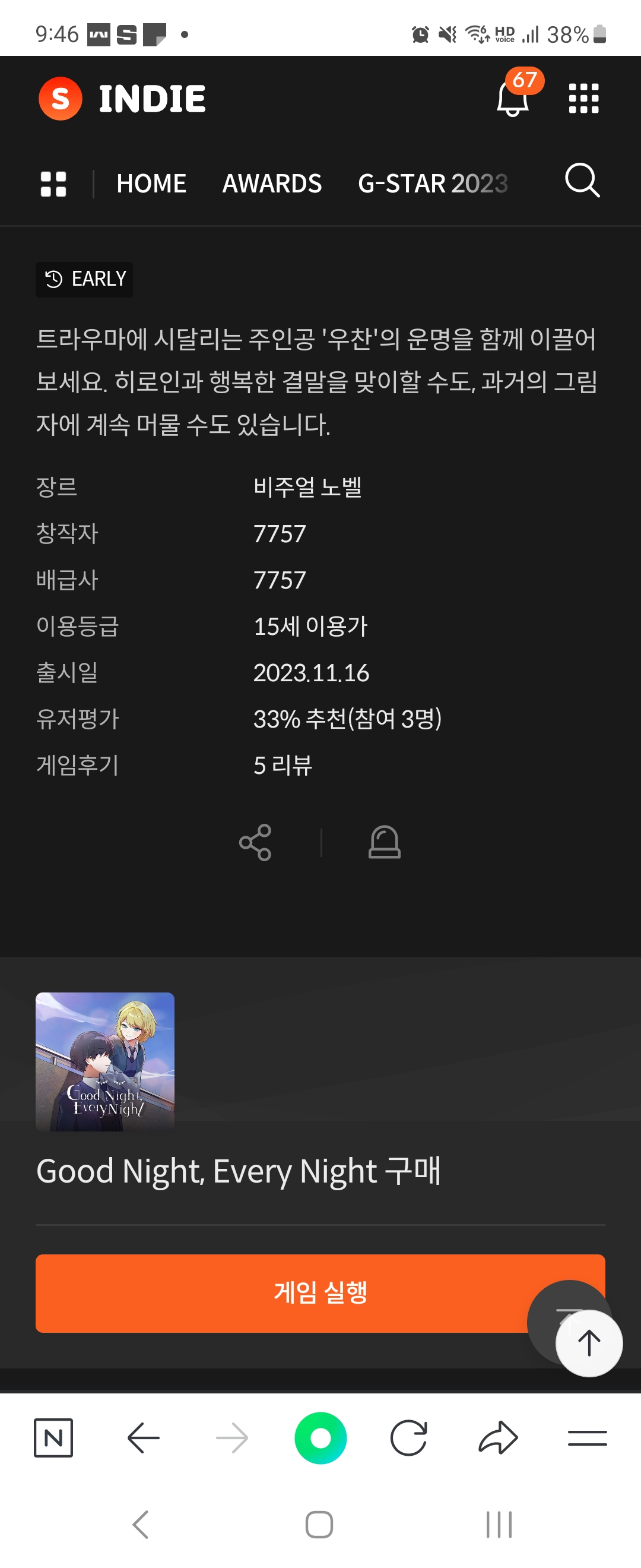Open recent apps from system navigation
The width and height of the screenshot is (641, 1568).
[499, 1524]
